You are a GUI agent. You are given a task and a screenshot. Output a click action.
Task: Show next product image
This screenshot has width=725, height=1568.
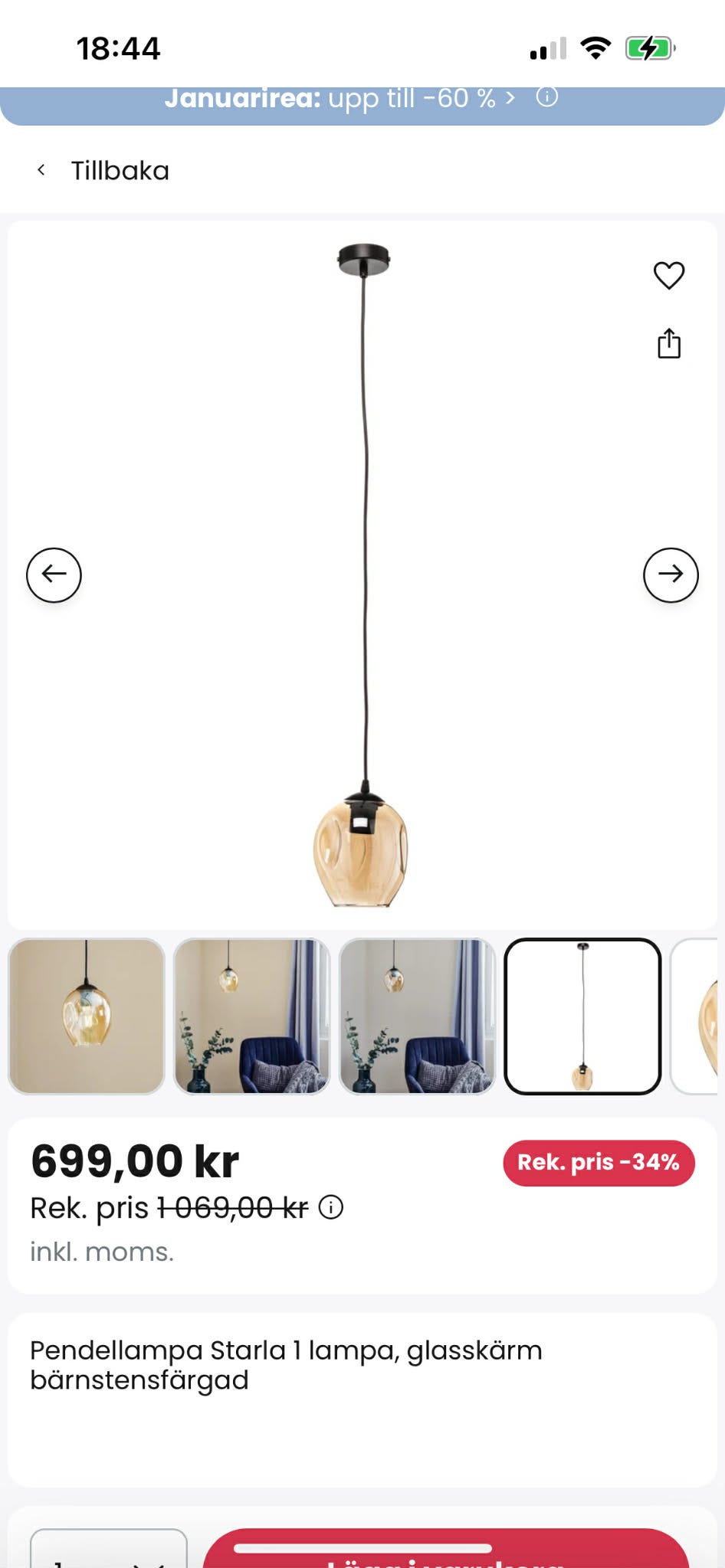pyautogui.click(x=671, y=574)
